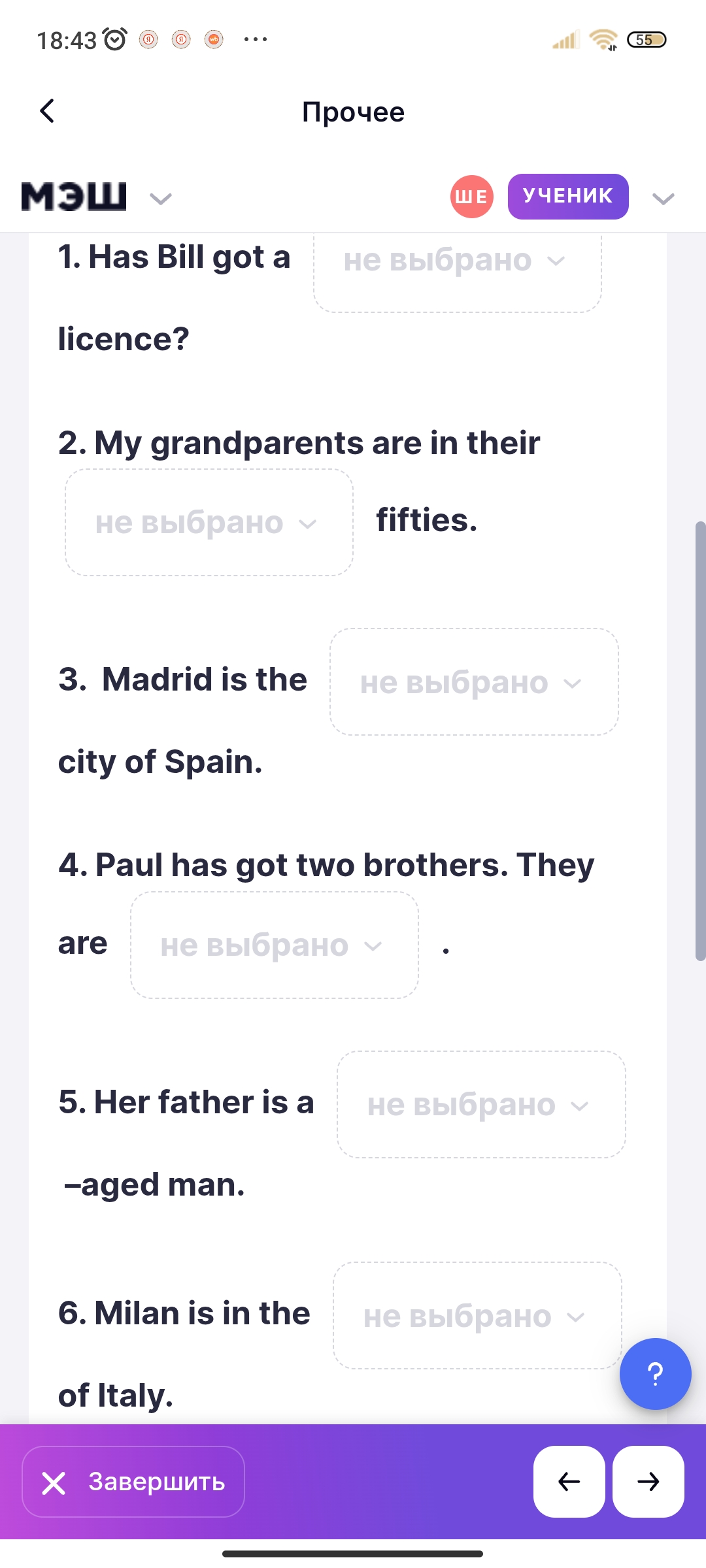The image size is (706, 1568).
Task: Select answer for question 2 about grandparents' fifties
Action: click(209, 523)
